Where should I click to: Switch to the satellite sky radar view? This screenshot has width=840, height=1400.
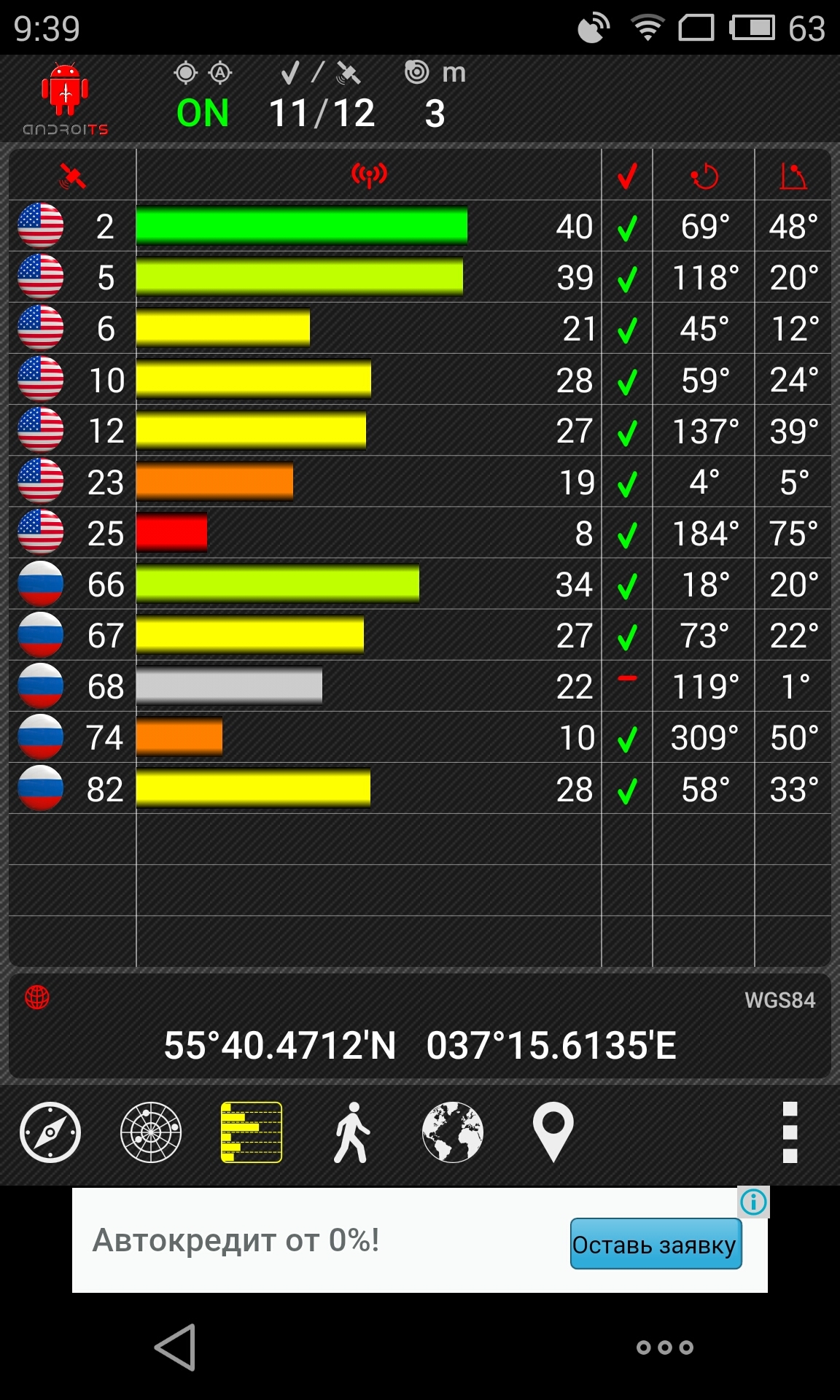click(x=151, y=1132)
